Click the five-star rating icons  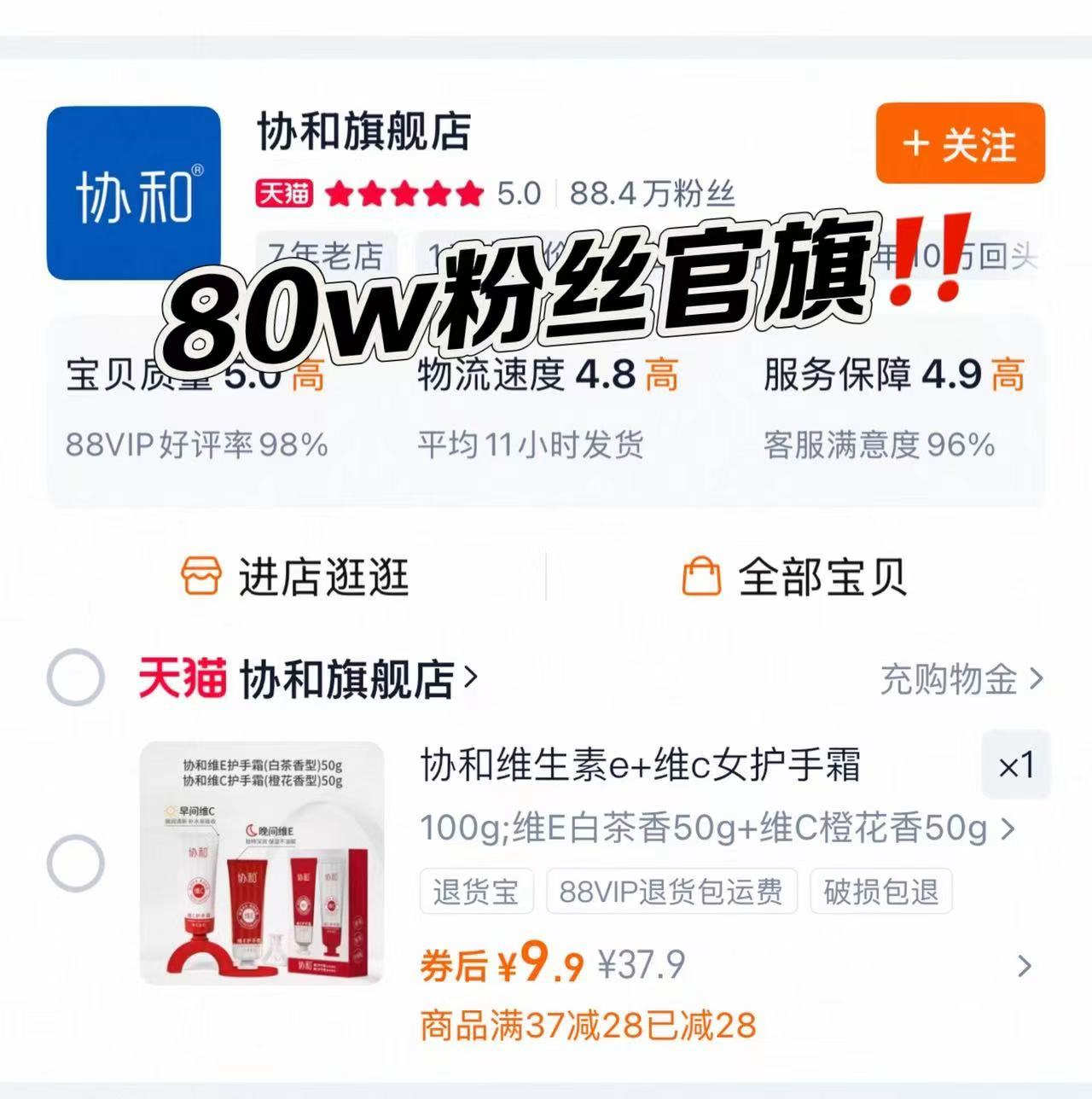(405, 192)
